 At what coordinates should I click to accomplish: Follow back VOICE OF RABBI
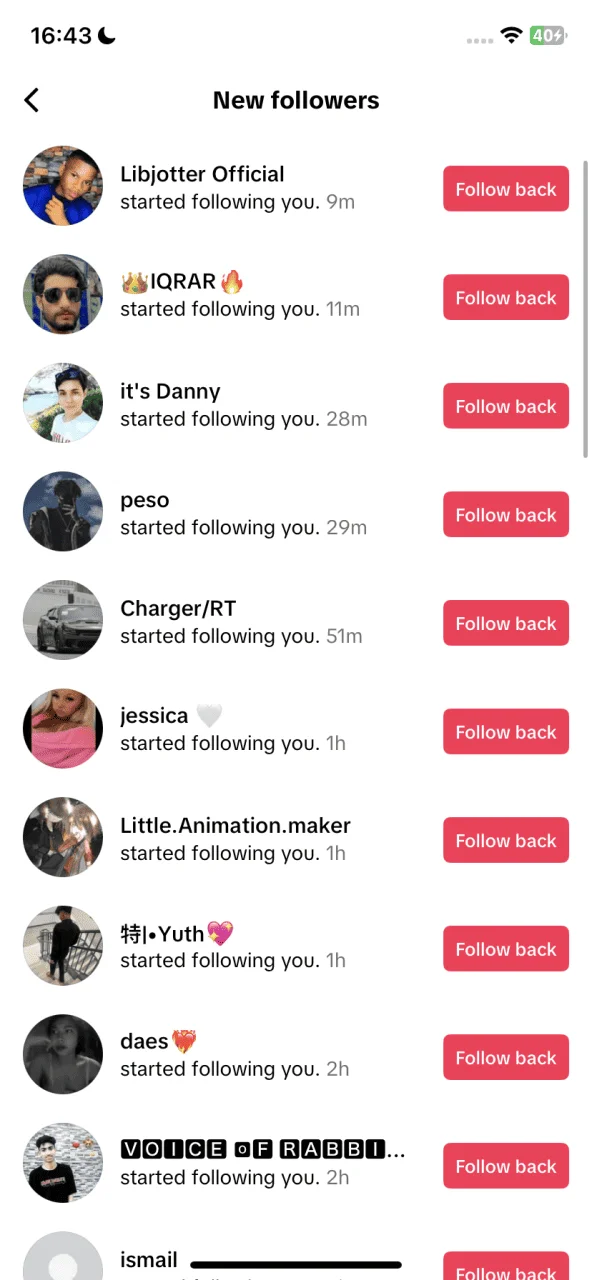pyautogui.click(x=506, y=1166)
